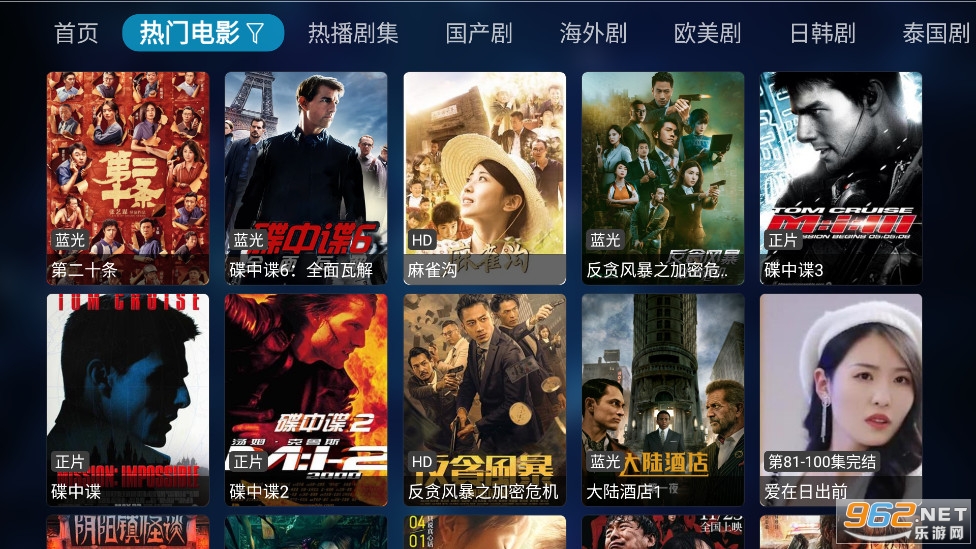Open the 热门电影 filter
Image resolution: width=976 pixels, height=549 pixels.
click(x=203, y=33)
